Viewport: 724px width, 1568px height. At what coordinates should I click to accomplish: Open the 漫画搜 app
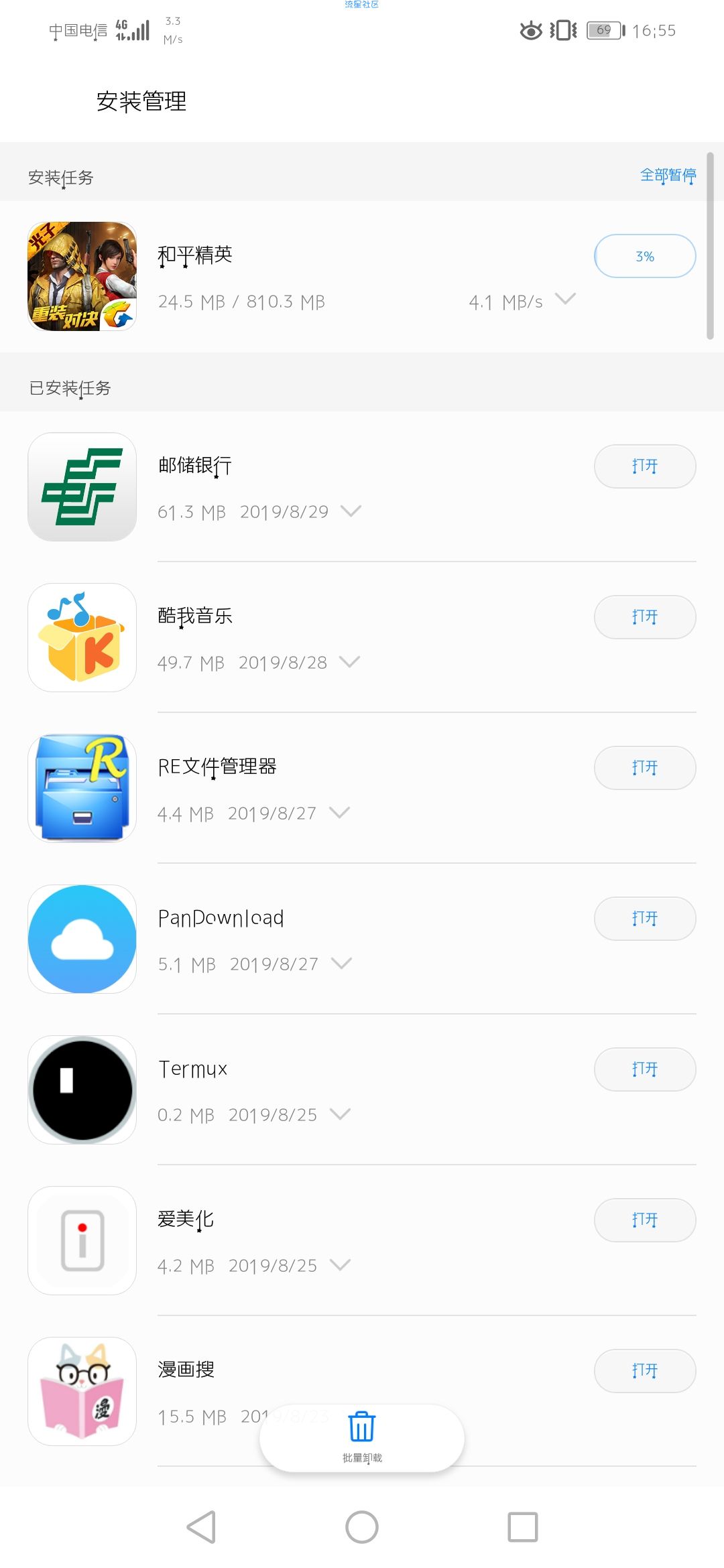pyautogui.click(x=645, y=1371)
